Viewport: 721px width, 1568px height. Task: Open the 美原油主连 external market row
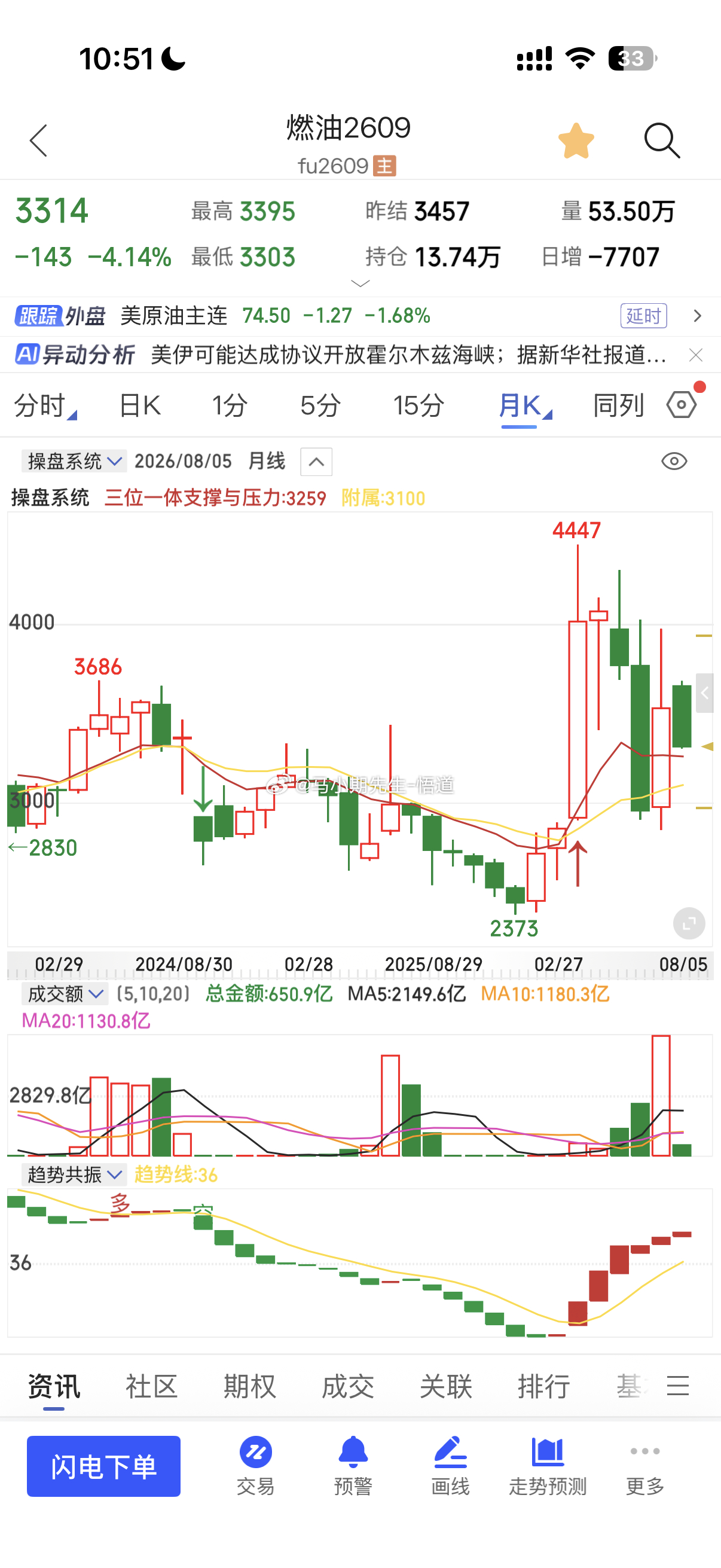pos(360,316)
